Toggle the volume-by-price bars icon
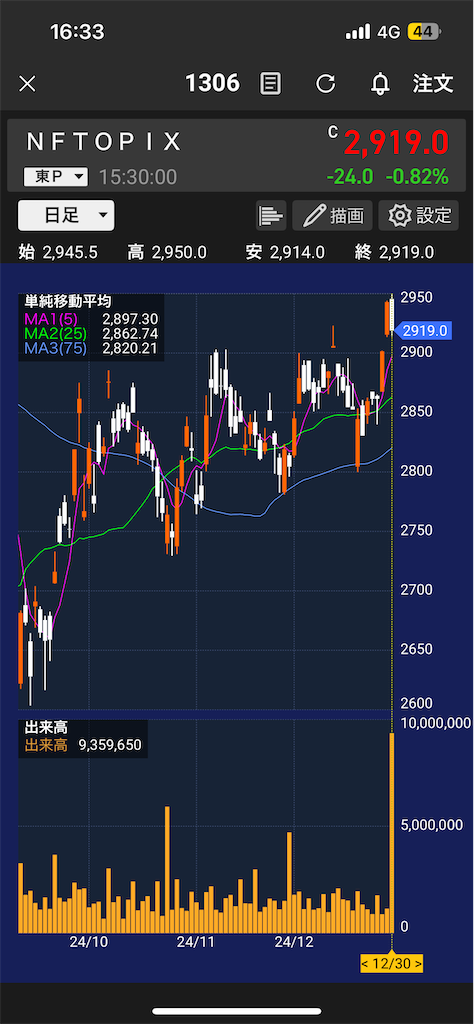474x1024 pixels. tap(271, 216)
